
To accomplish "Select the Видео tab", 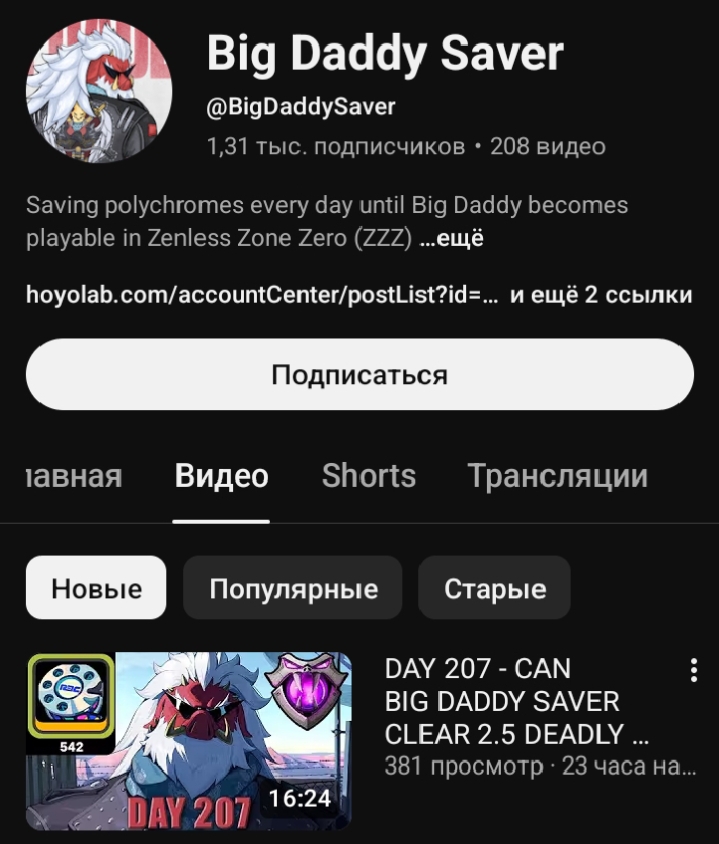I will pyautogui.click(x=221, y=476).
